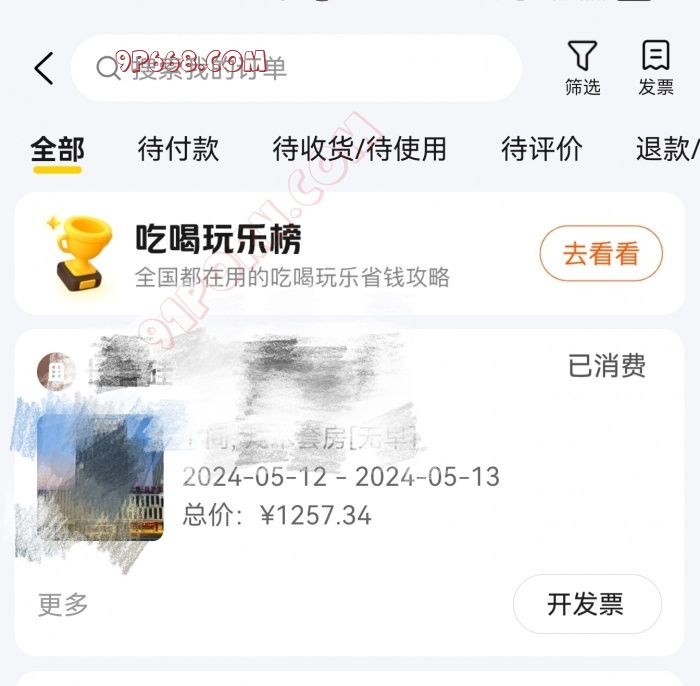Show the 待评价 orders tab

541,150
